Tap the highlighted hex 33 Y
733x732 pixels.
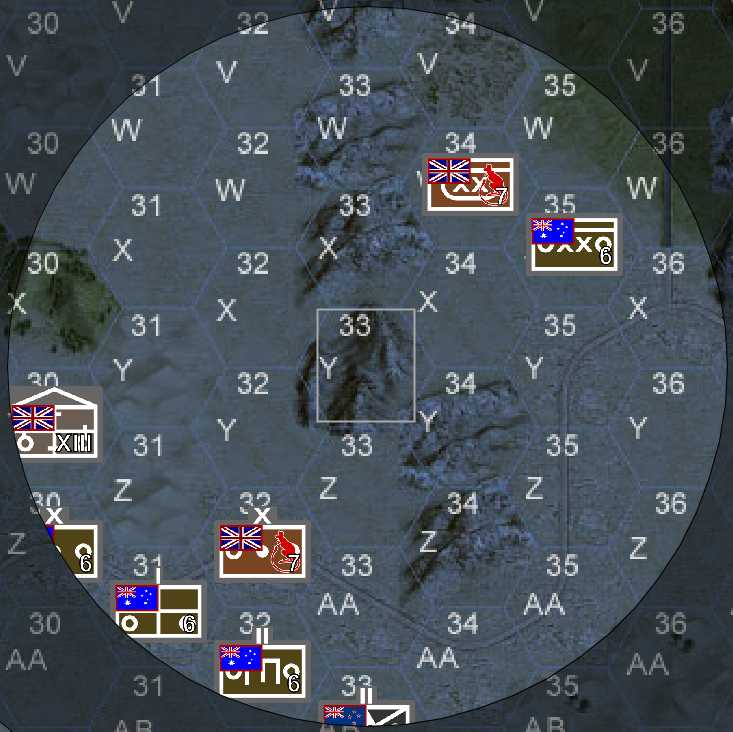pyautogui.click(x=366, y=366)
